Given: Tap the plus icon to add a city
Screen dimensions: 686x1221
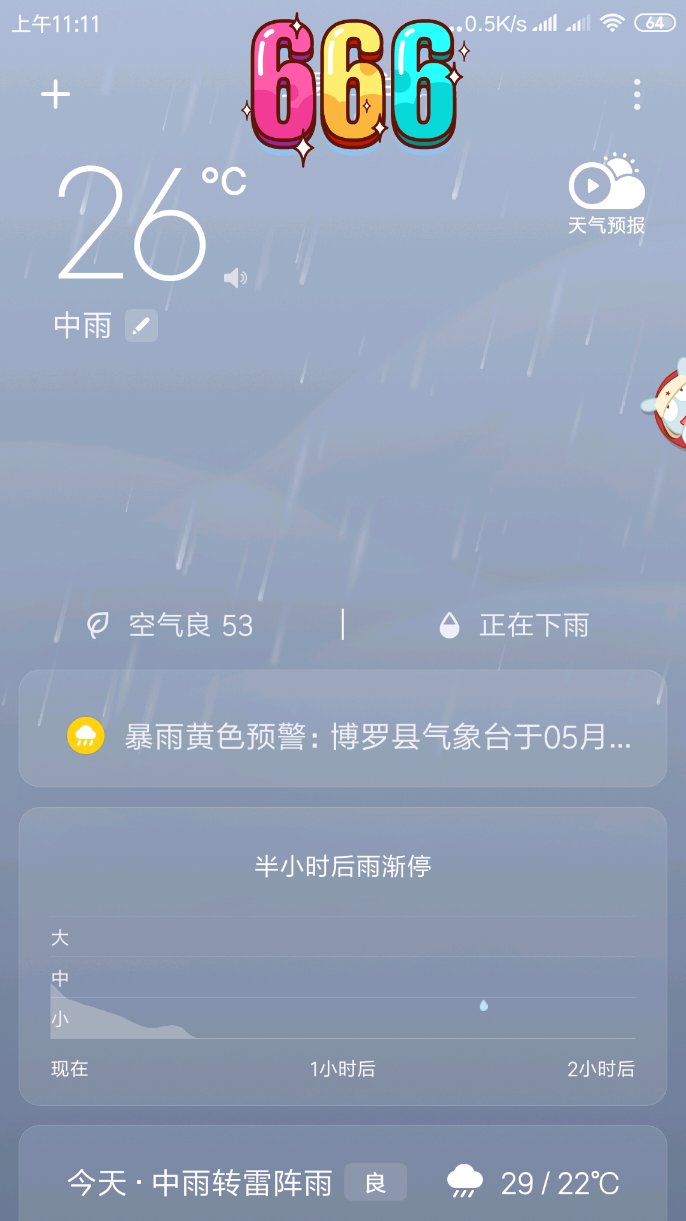Looking at the screenshot, I should 56,95.
